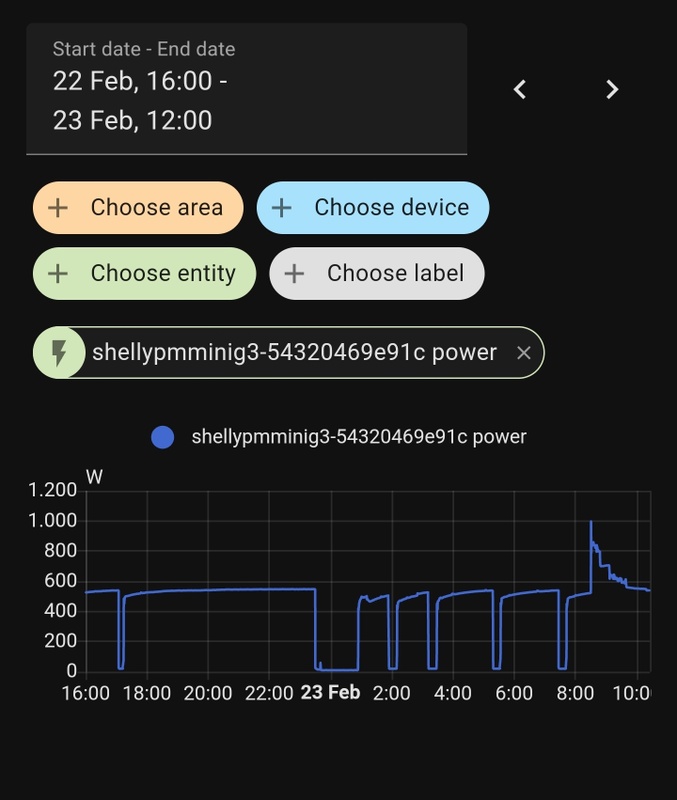
Task: Open the Choose label chip
Action: [377, 274]
